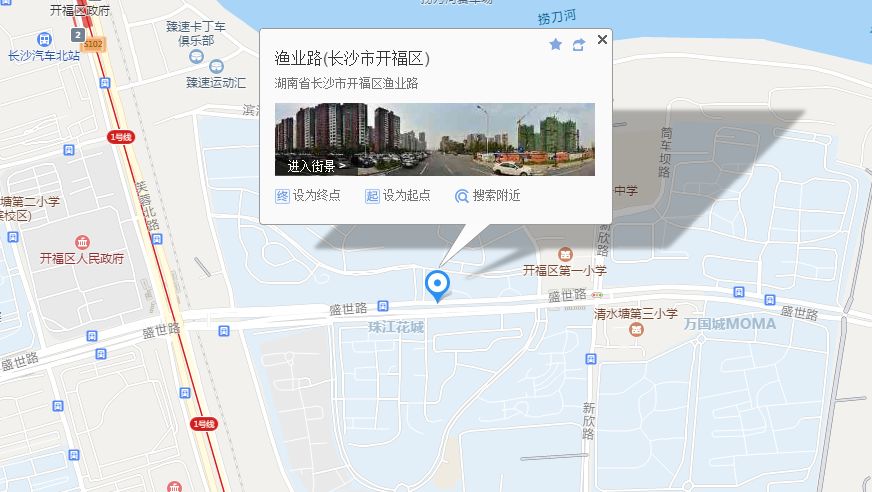Favorite this location with the star icon
The height and width of the screenshot is (492, 872).
556,44
